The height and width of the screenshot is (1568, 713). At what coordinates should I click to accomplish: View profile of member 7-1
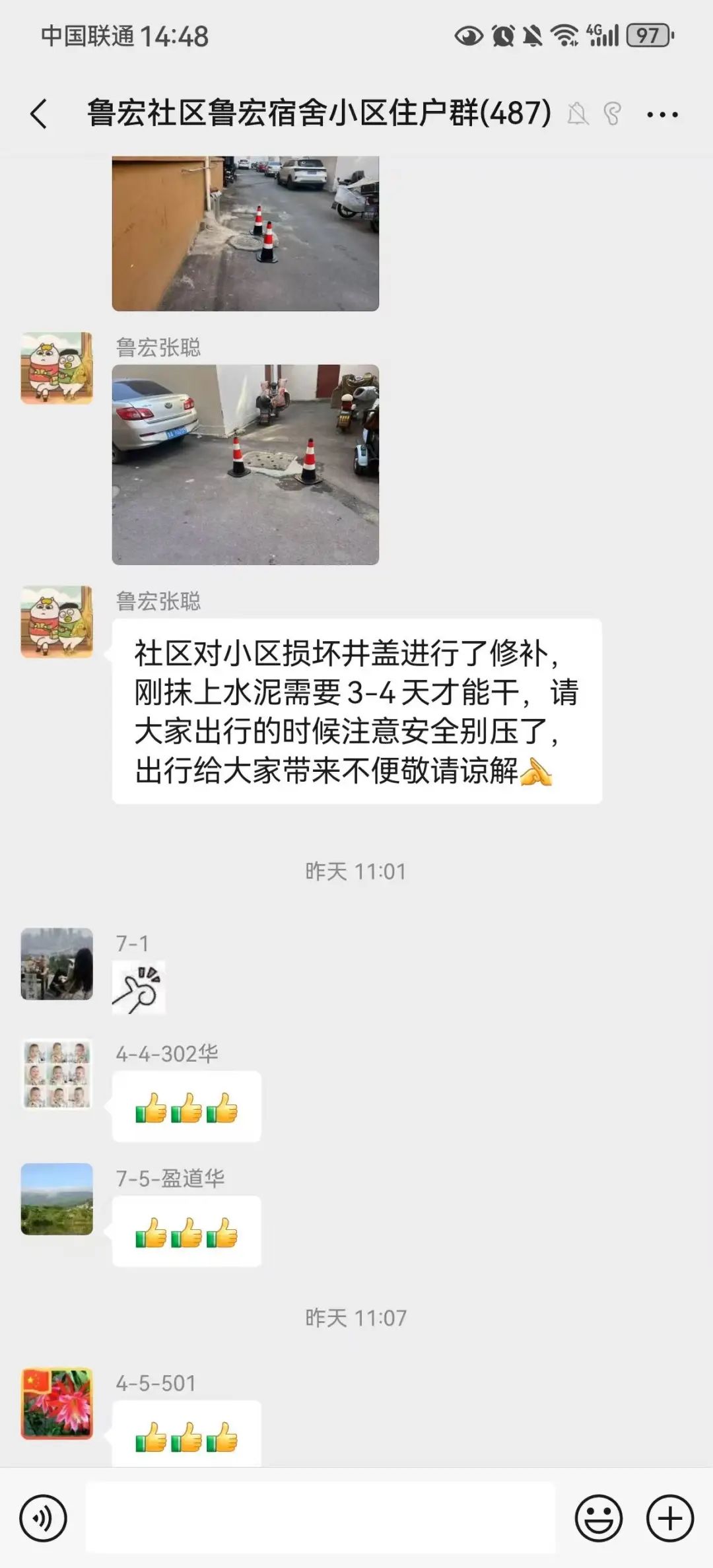(x=57, y=963)
